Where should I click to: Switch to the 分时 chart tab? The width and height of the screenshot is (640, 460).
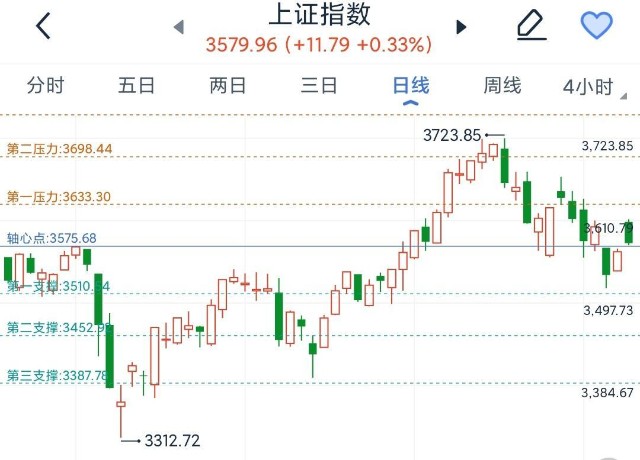click(45, 86)
